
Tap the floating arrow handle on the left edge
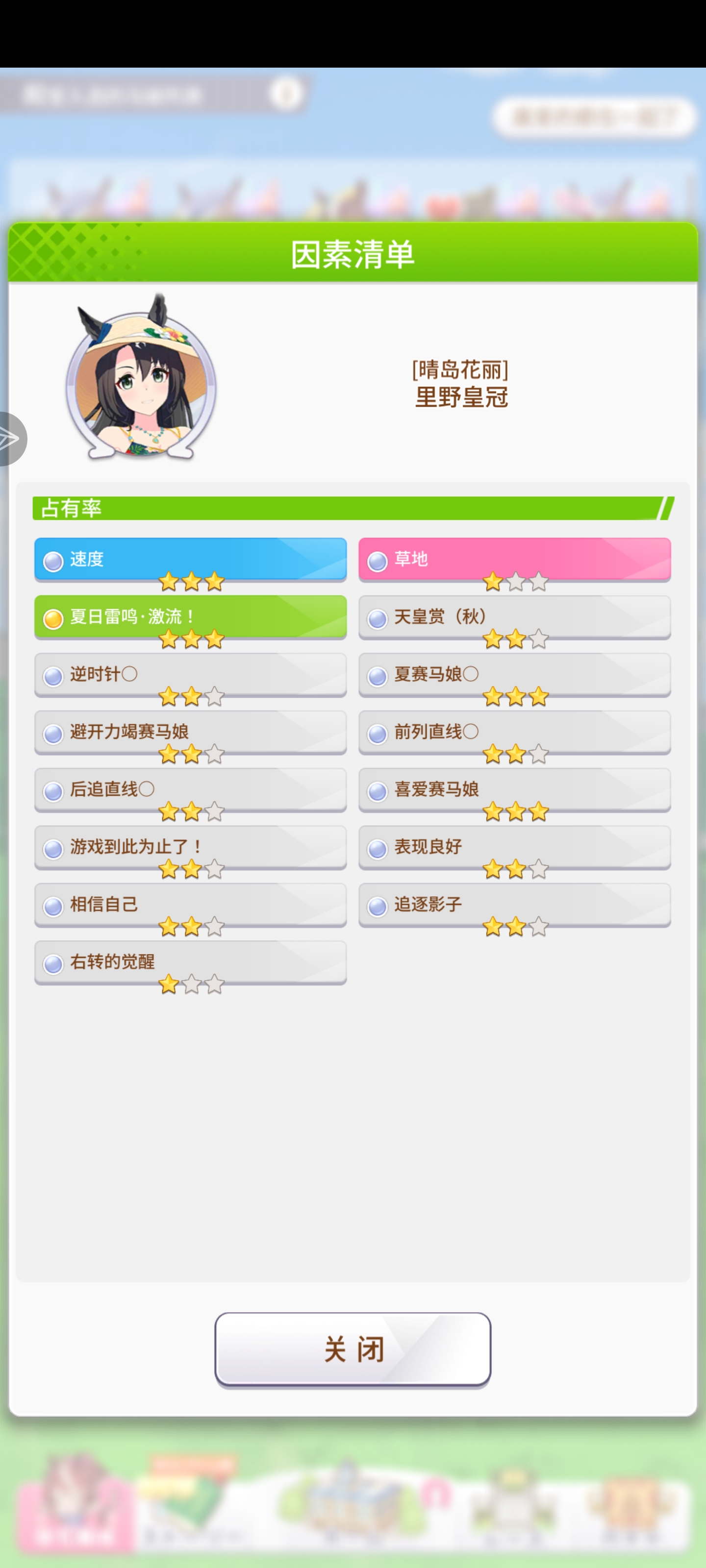tap(10, 438)
